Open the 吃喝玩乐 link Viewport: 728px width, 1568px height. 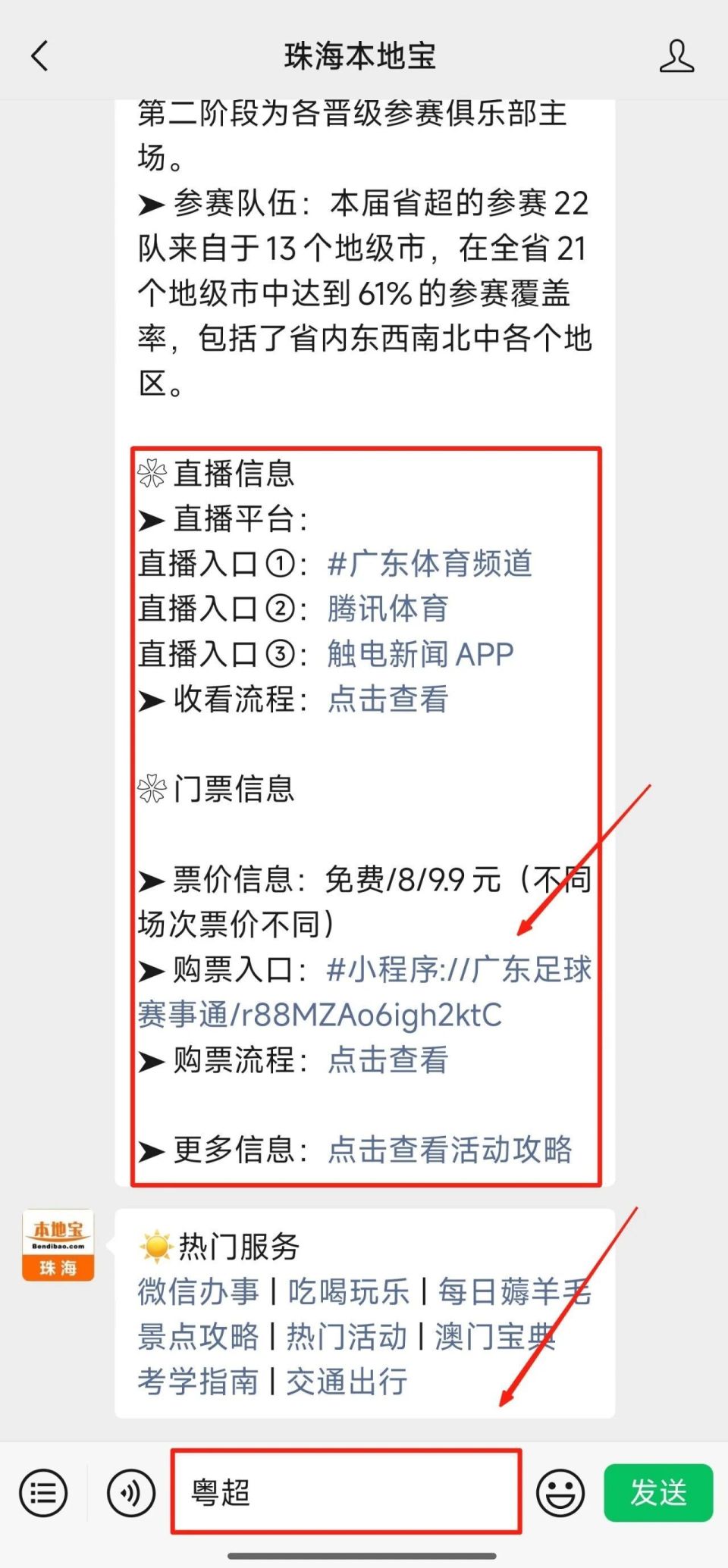[x=348, y=1291]
